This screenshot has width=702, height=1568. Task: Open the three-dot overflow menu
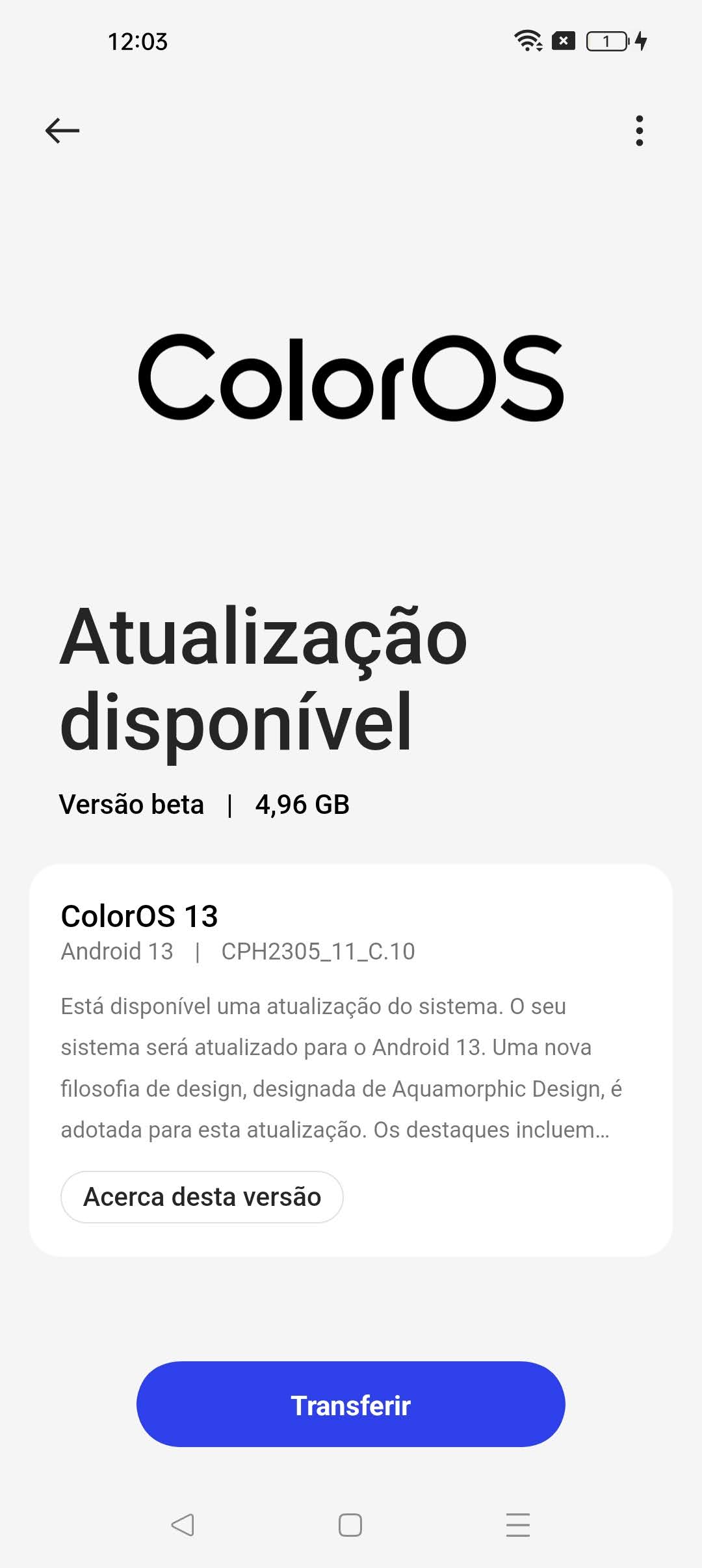pos(640,131)
